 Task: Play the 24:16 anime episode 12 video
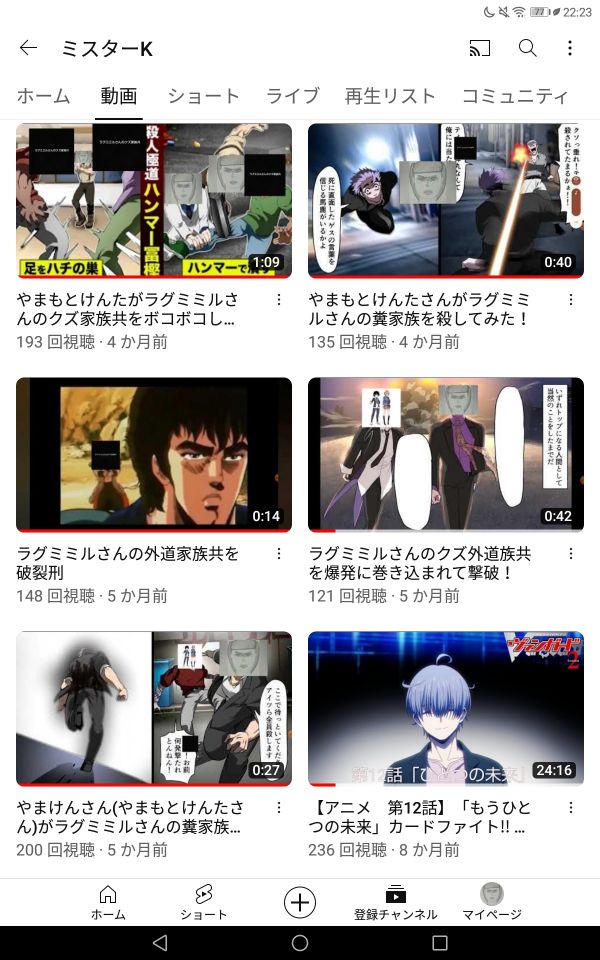pyautogui.click(x=445, y=708)
